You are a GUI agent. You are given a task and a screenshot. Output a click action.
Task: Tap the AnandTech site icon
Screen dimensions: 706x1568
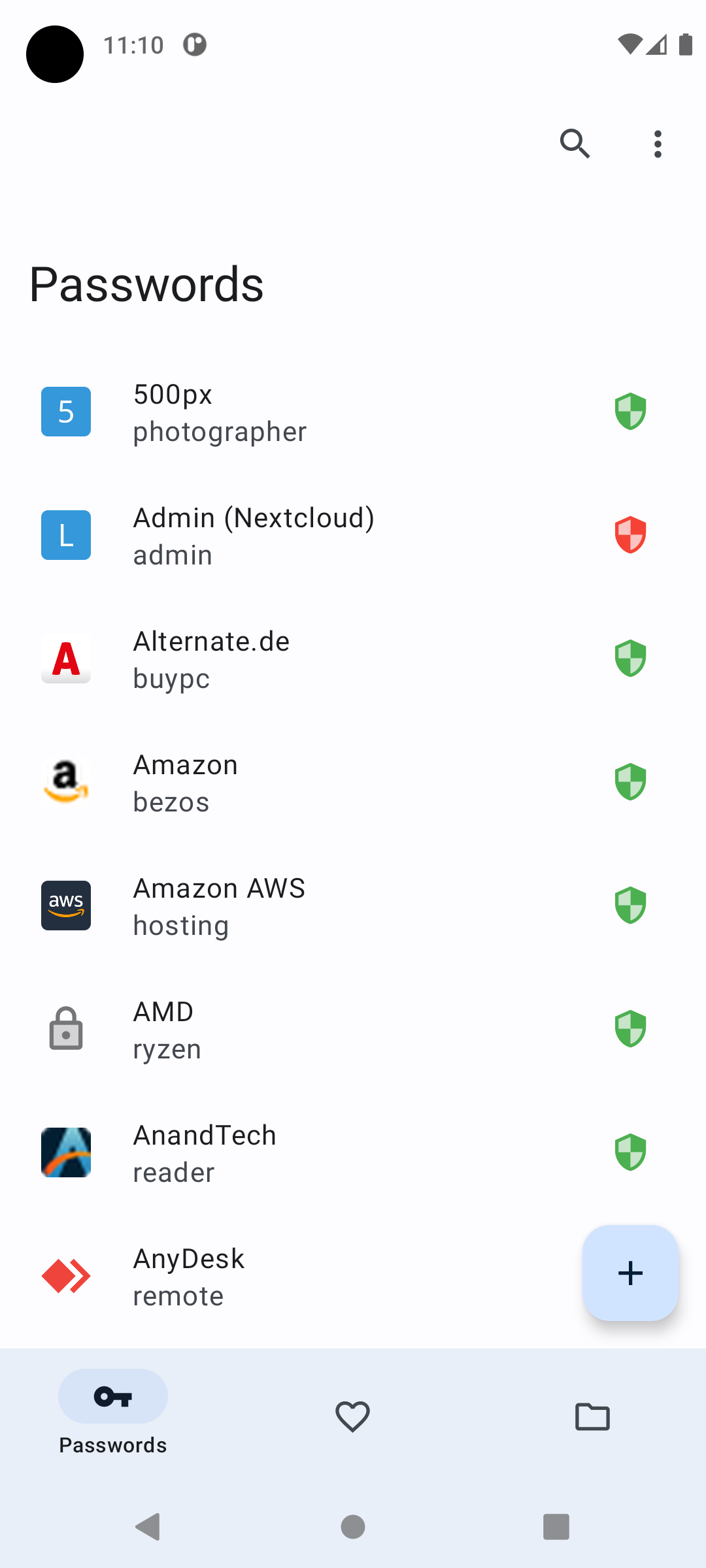(65, 1152)
